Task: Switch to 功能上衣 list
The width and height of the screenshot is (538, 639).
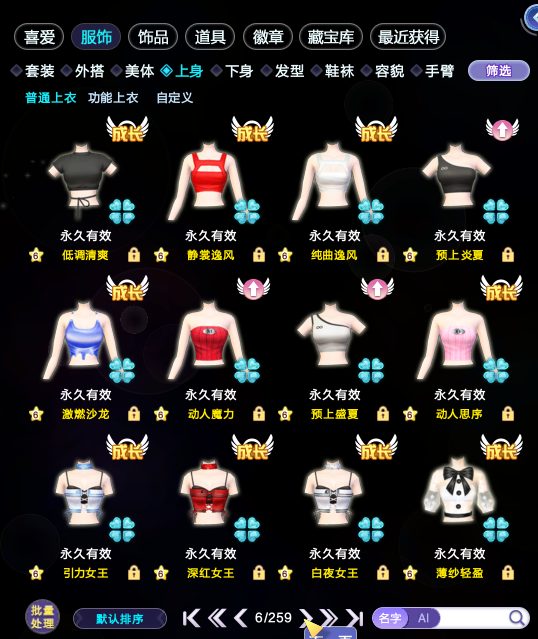Action: click(x=113, y=98)
